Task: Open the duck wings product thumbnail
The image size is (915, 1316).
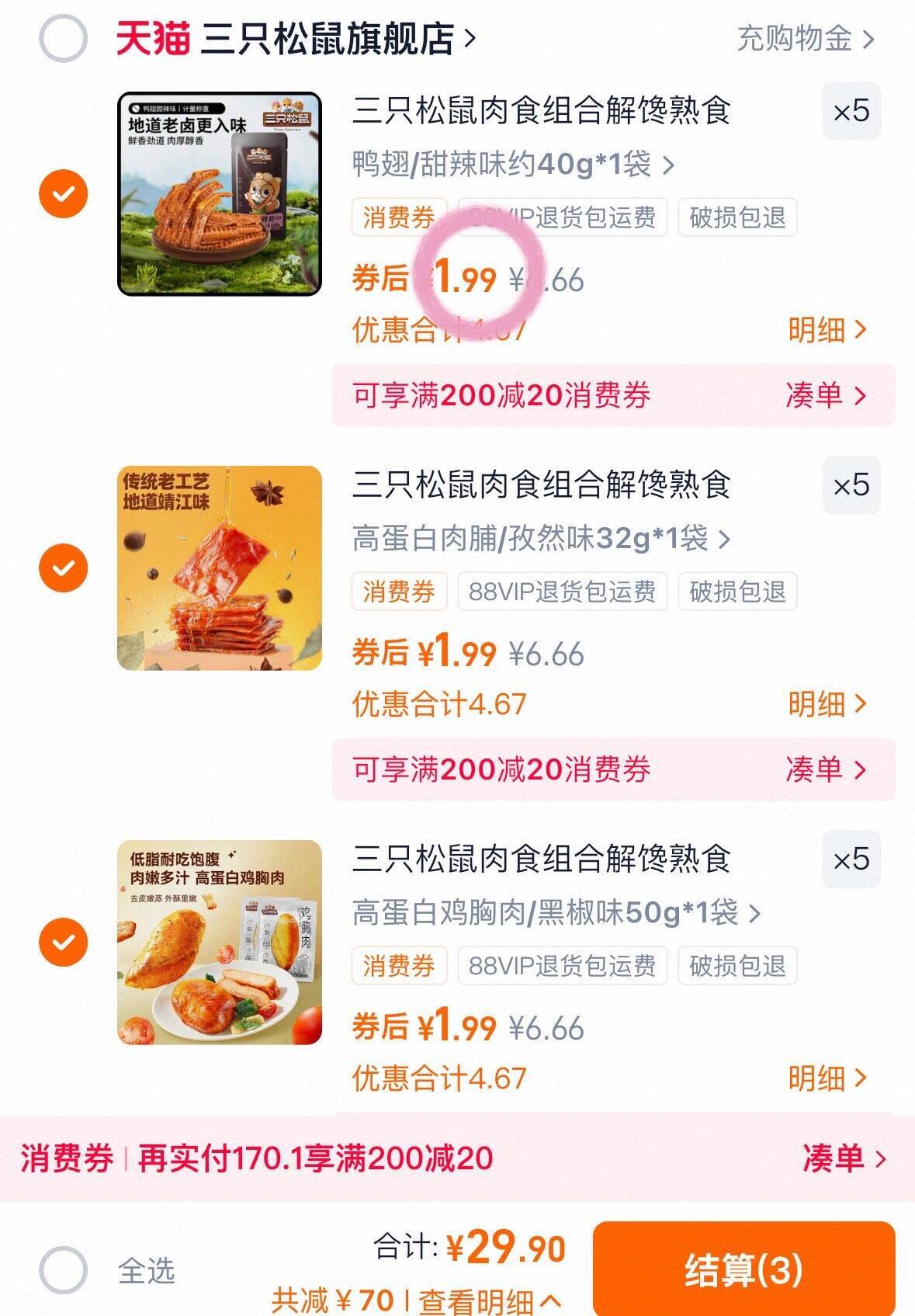Action: pyautogui.click(x=220, y=192)
